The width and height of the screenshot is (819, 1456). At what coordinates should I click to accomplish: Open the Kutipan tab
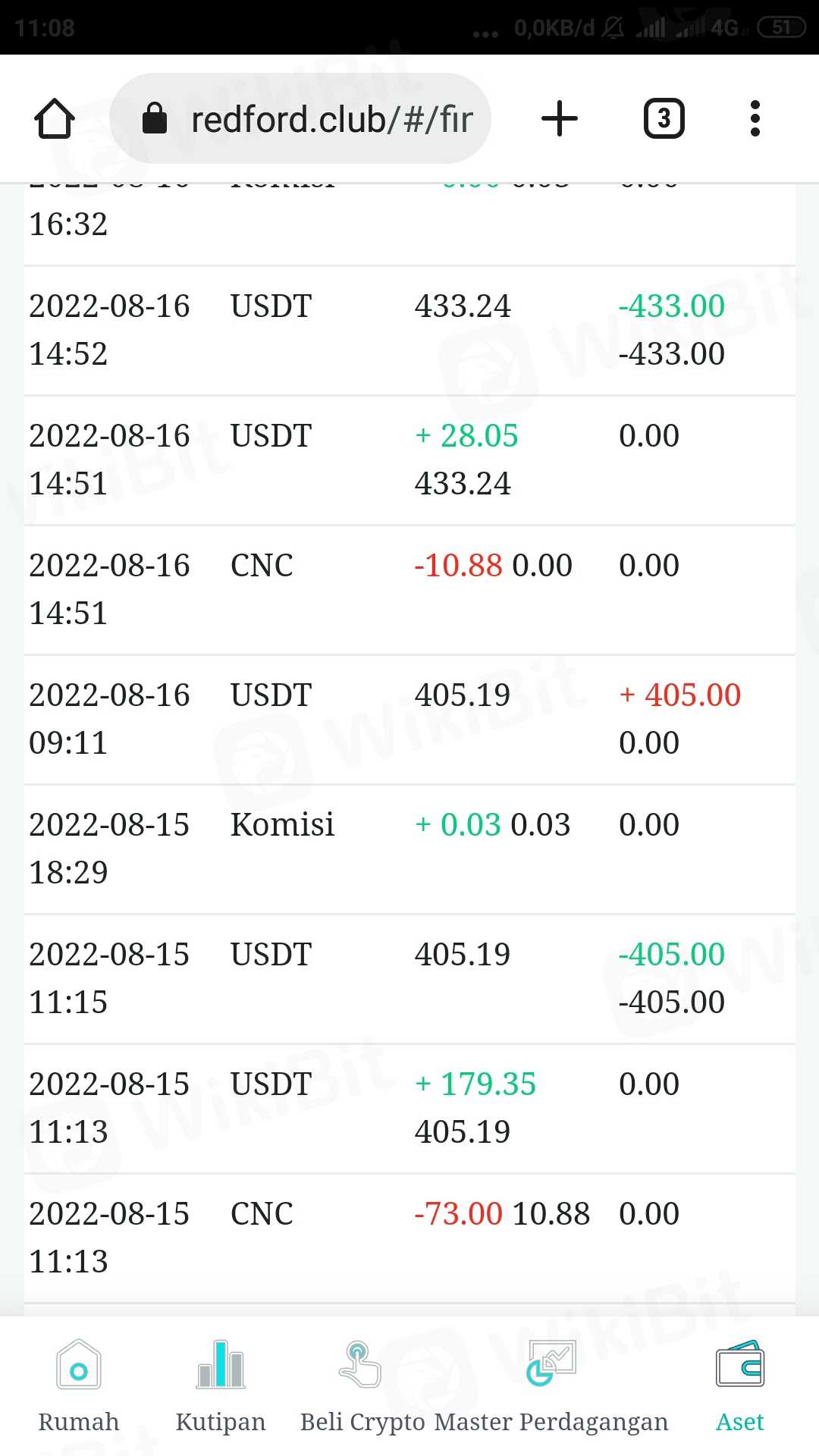pyautogui.click(x=221, y=1386)
